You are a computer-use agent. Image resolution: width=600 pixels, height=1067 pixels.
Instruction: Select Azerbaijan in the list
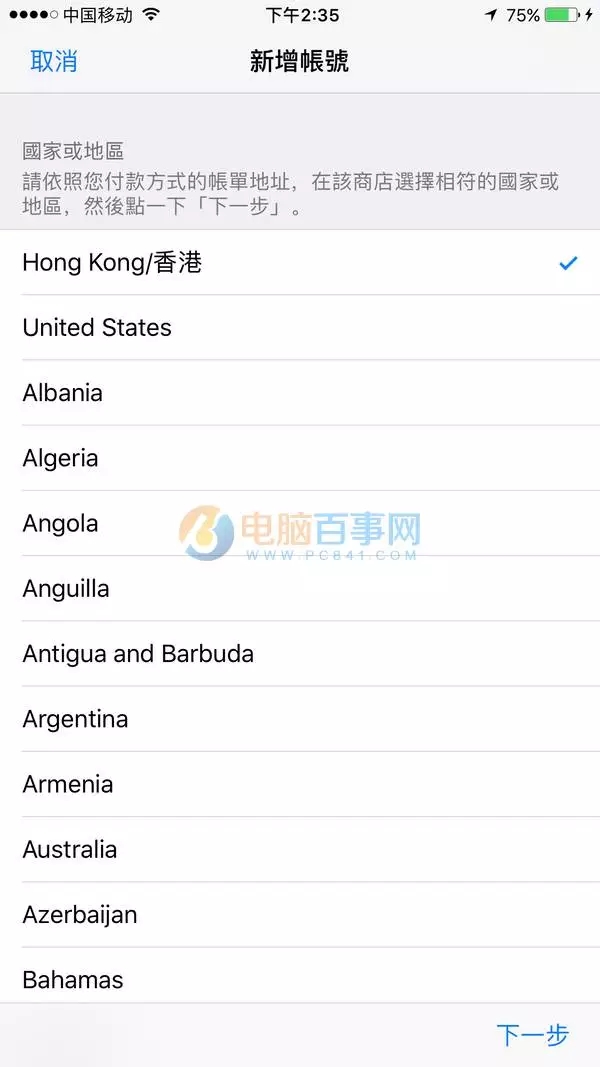coord(80,915)
